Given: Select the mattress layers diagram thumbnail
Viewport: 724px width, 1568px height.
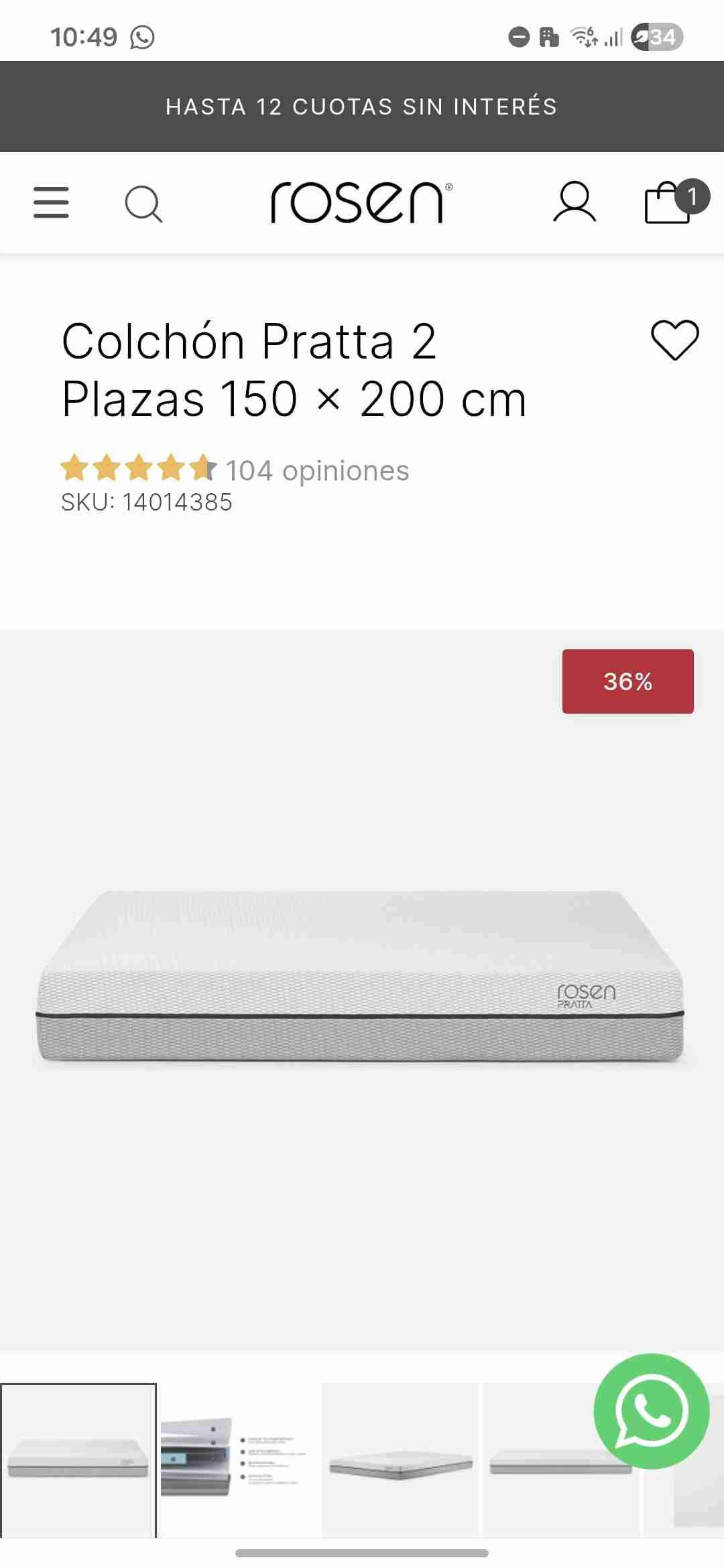Looking at the screenshot, I should 238,1460.
